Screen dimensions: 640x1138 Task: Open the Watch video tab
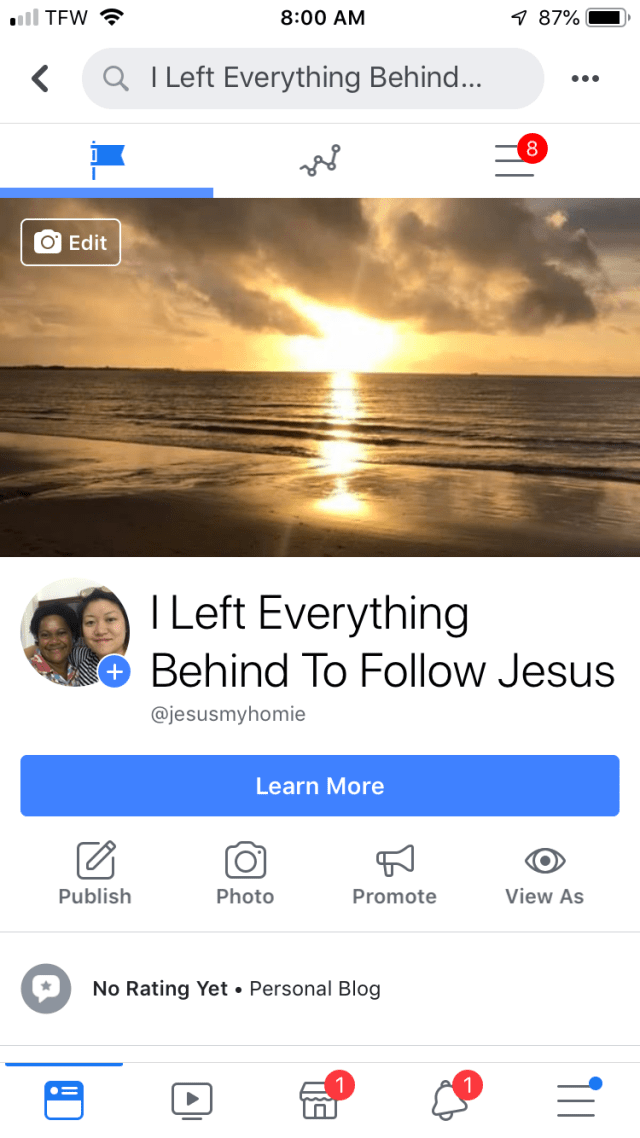click(x=191, y=1099)
